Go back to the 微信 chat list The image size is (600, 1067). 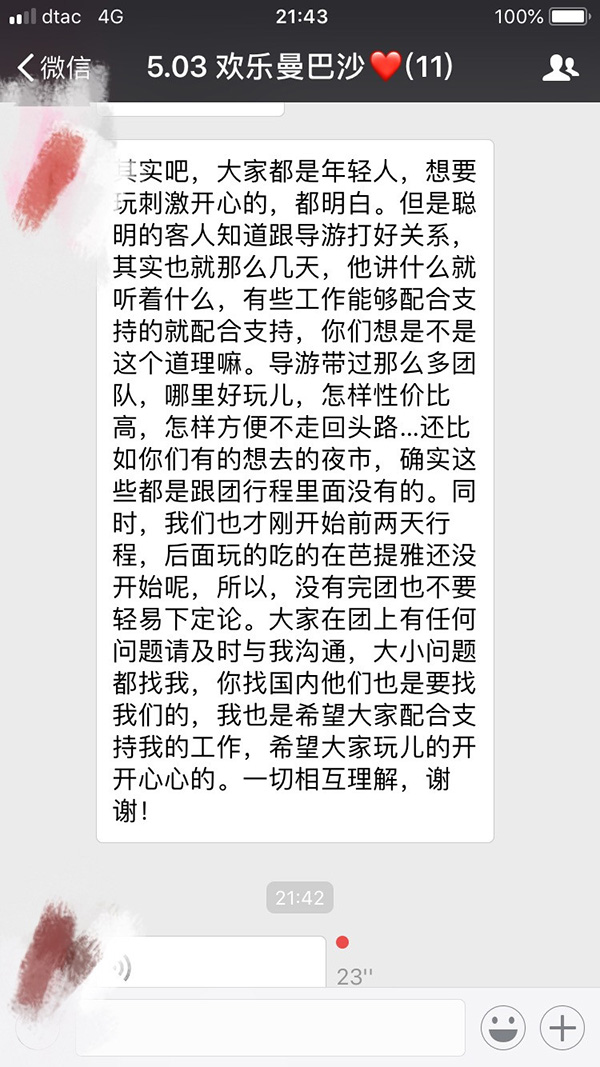(55, 68)
